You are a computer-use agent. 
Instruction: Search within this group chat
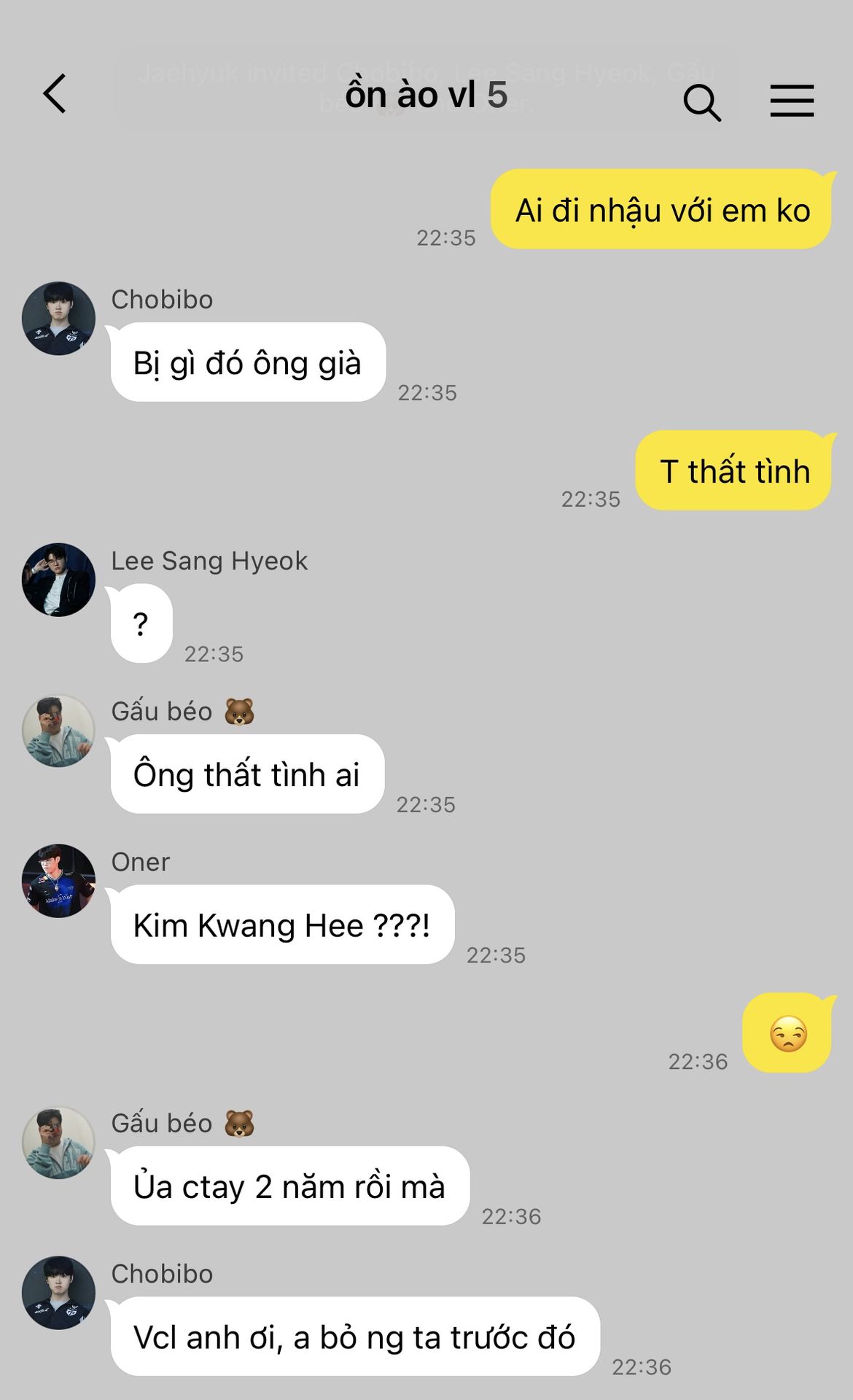pos(701,101)
